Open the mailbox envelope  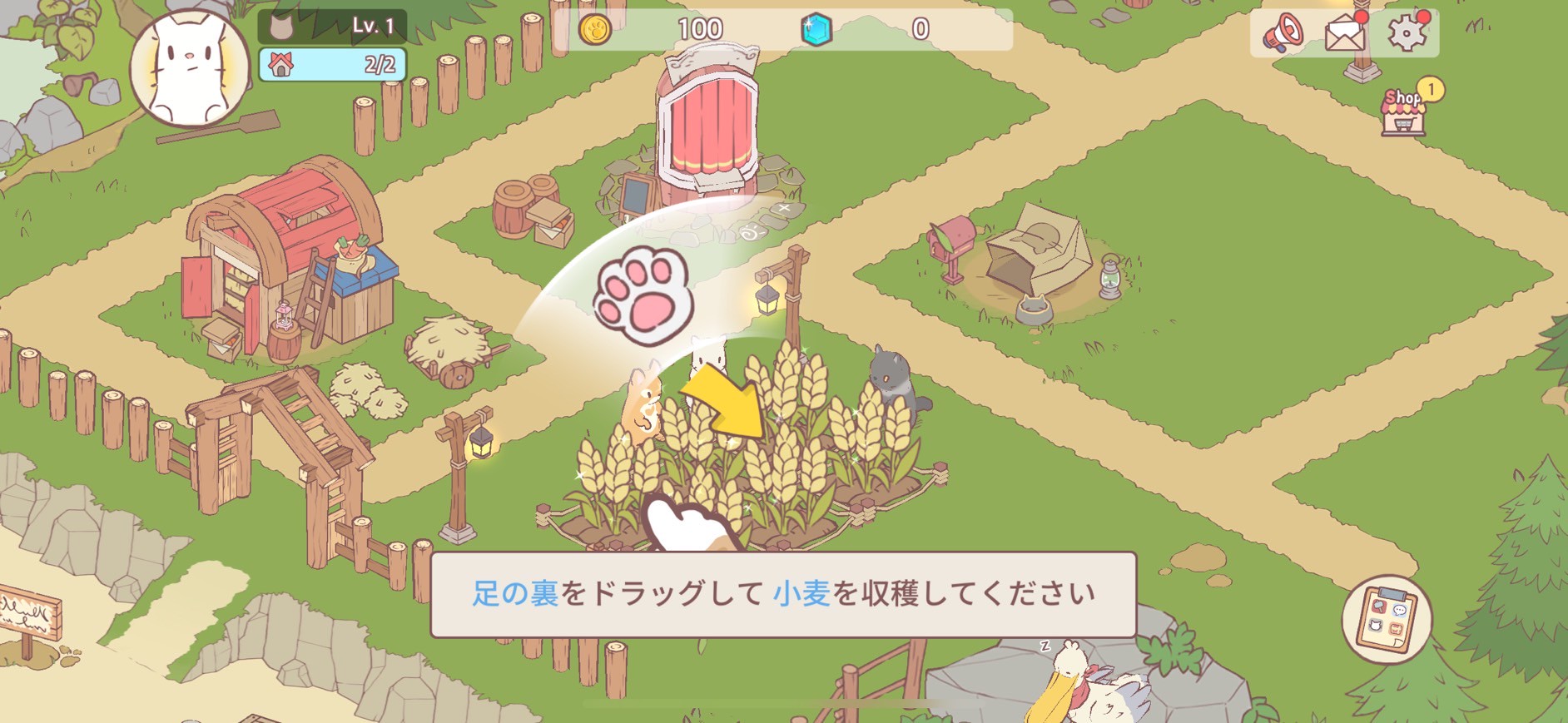[1343, 35]
